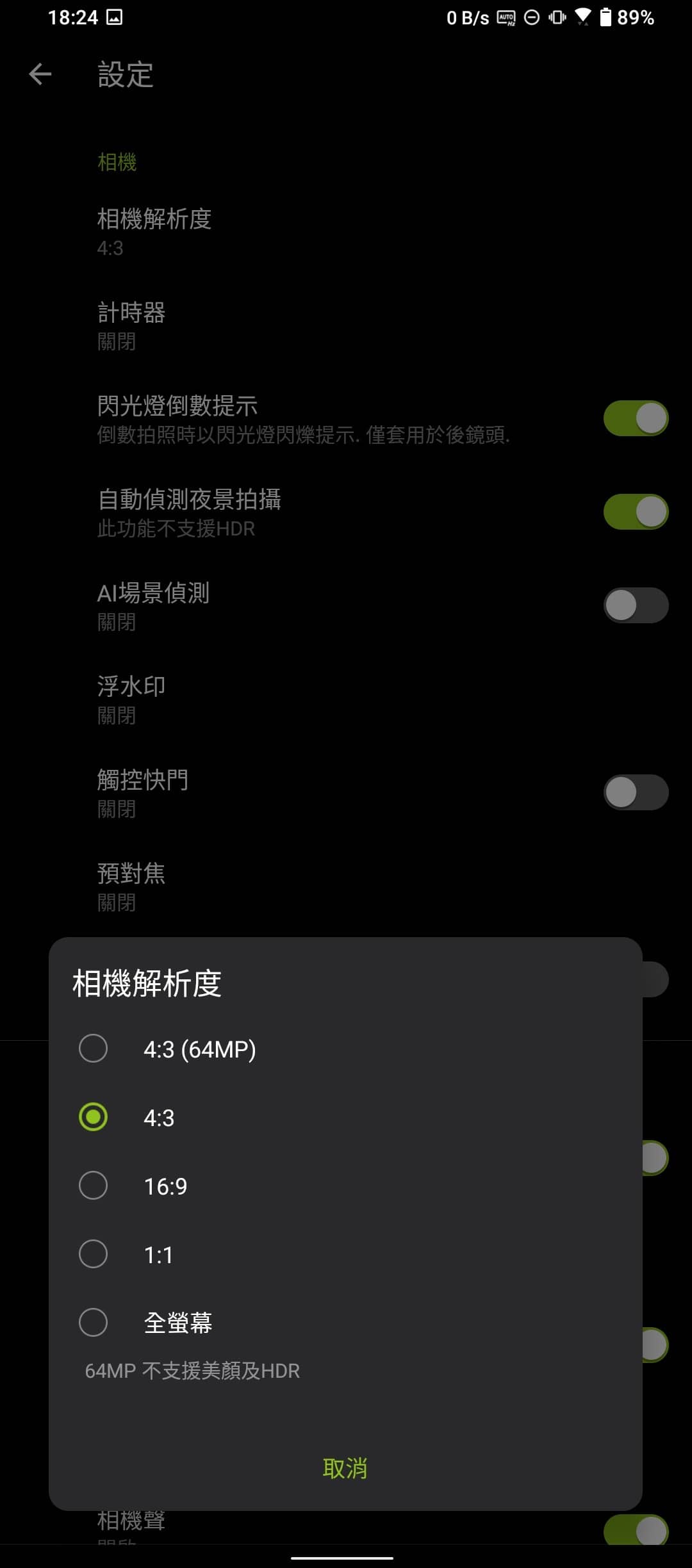The image size is (692, 1568).
Task: Choose the plain 4:3 resolution option
Action: (94, 1117)
